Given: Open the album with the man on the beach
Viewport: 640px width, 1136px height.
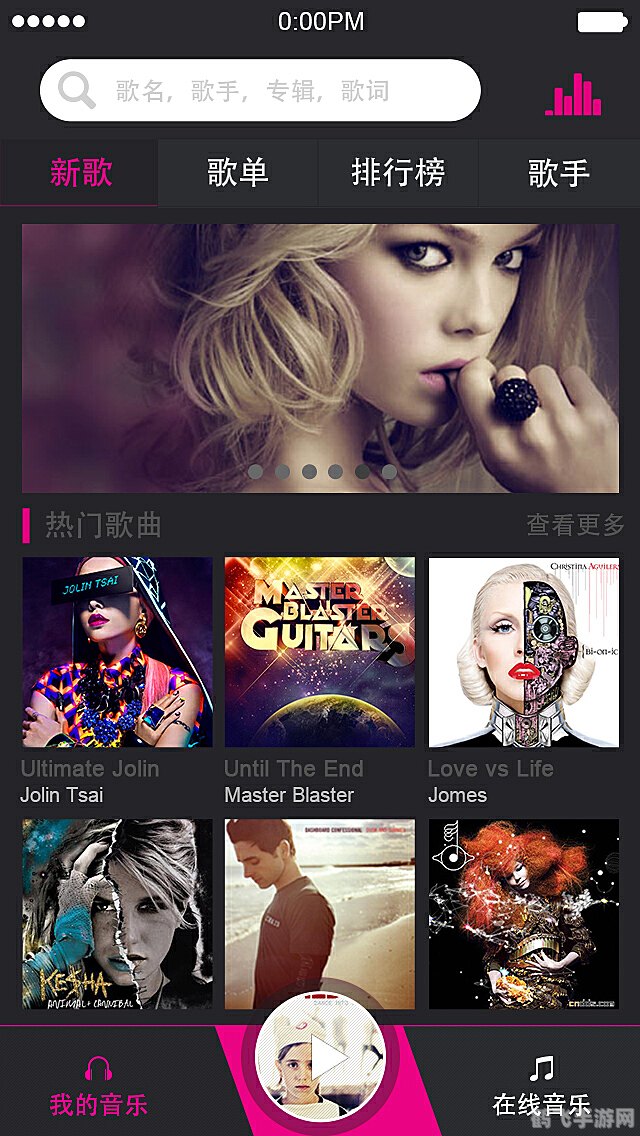Looking at the screenshot, I should tap(319, 914).
